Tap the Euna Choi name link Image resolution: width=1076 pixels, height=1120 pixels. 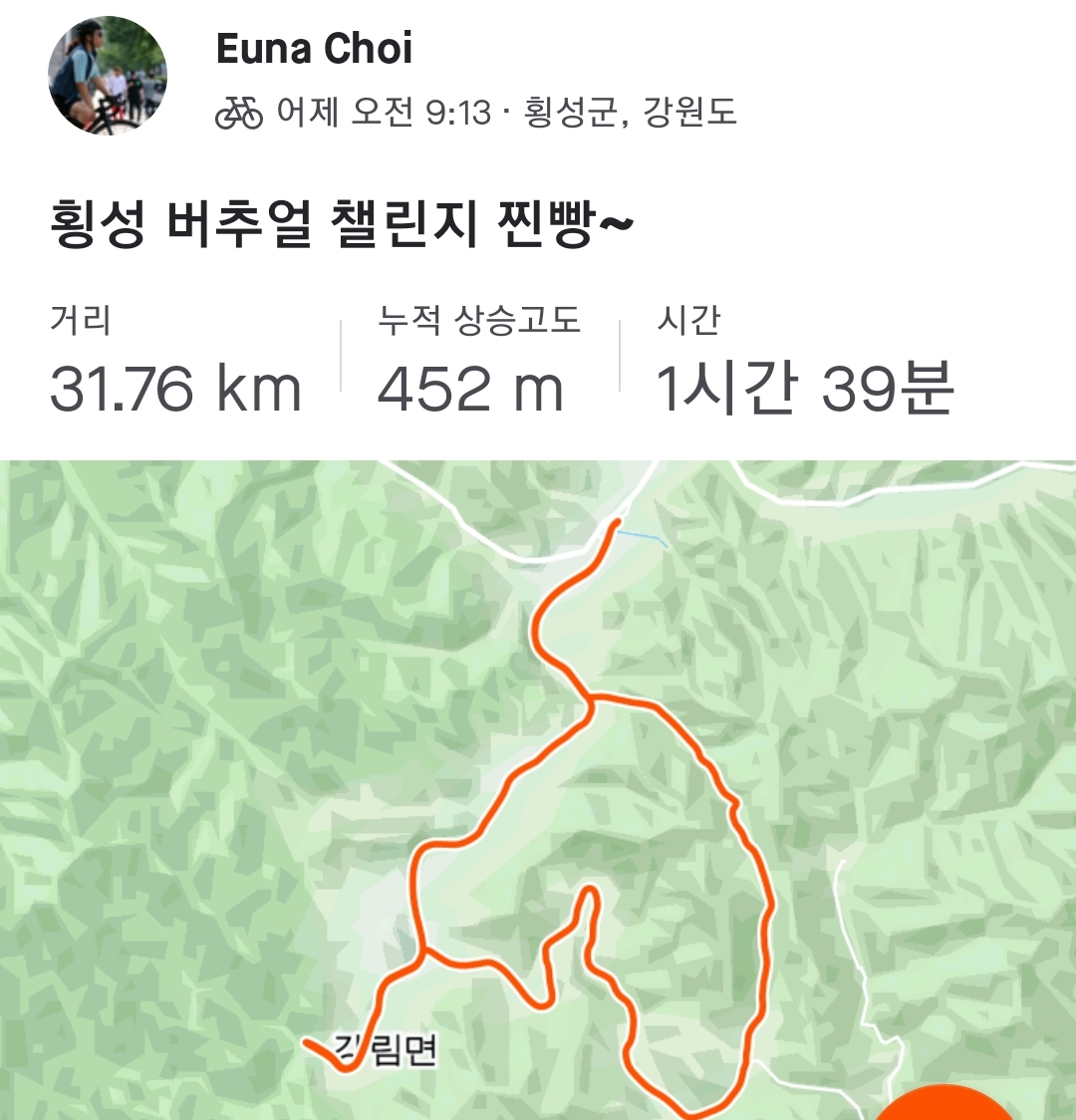[x=314, y=49]
